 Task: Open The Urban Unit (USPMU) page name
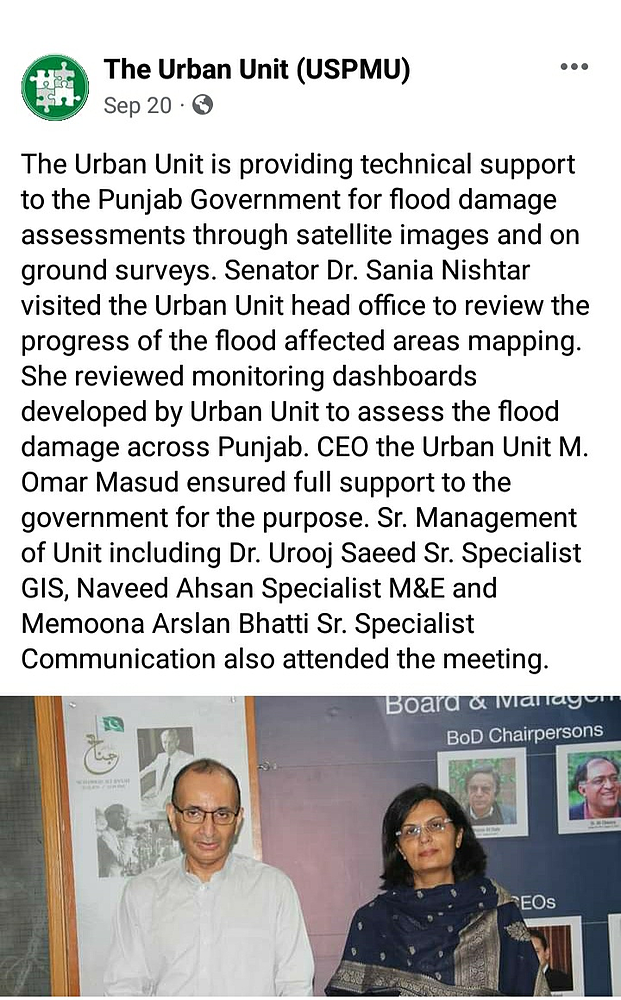(x=256, y=69)
